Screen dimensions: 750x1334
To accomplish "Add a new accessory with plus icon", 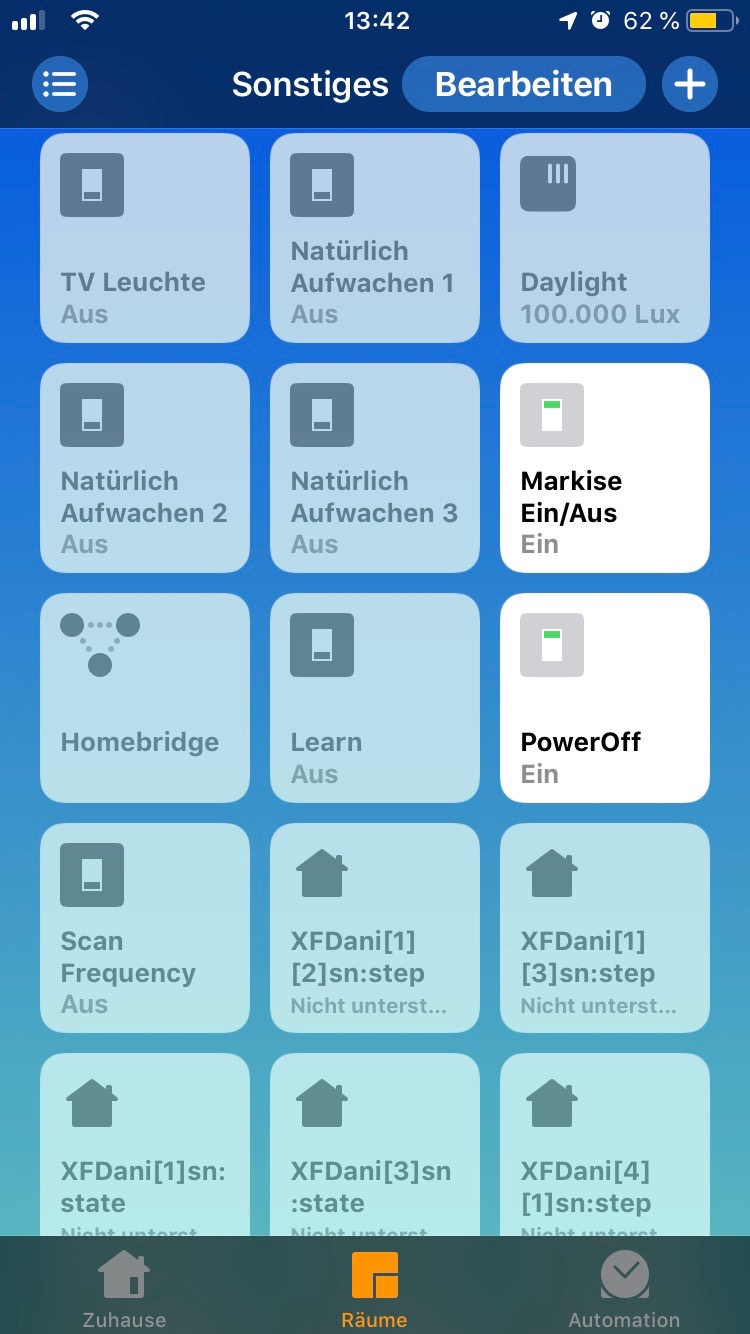I will point(689,84).
